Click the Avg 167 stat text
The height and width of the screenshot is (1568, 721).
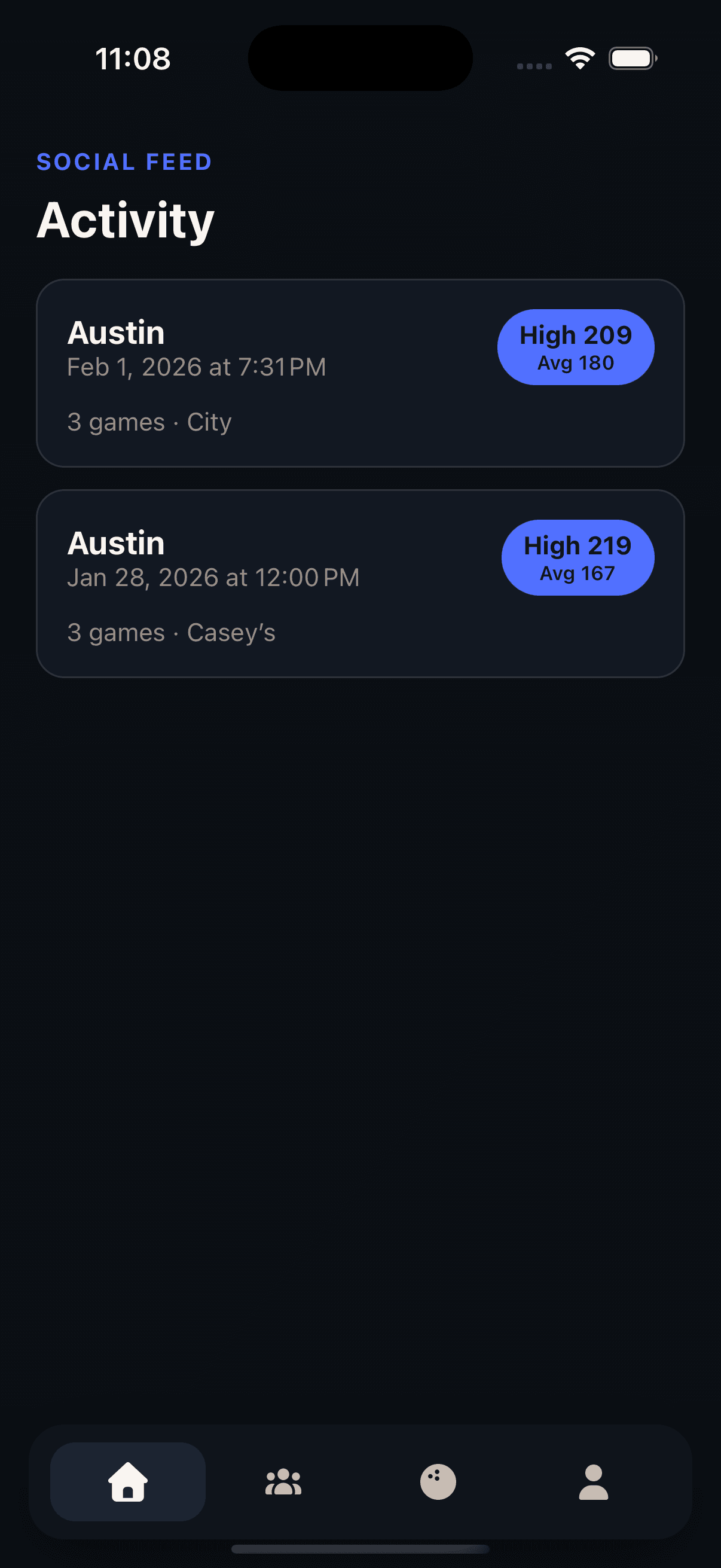point(577,572)
